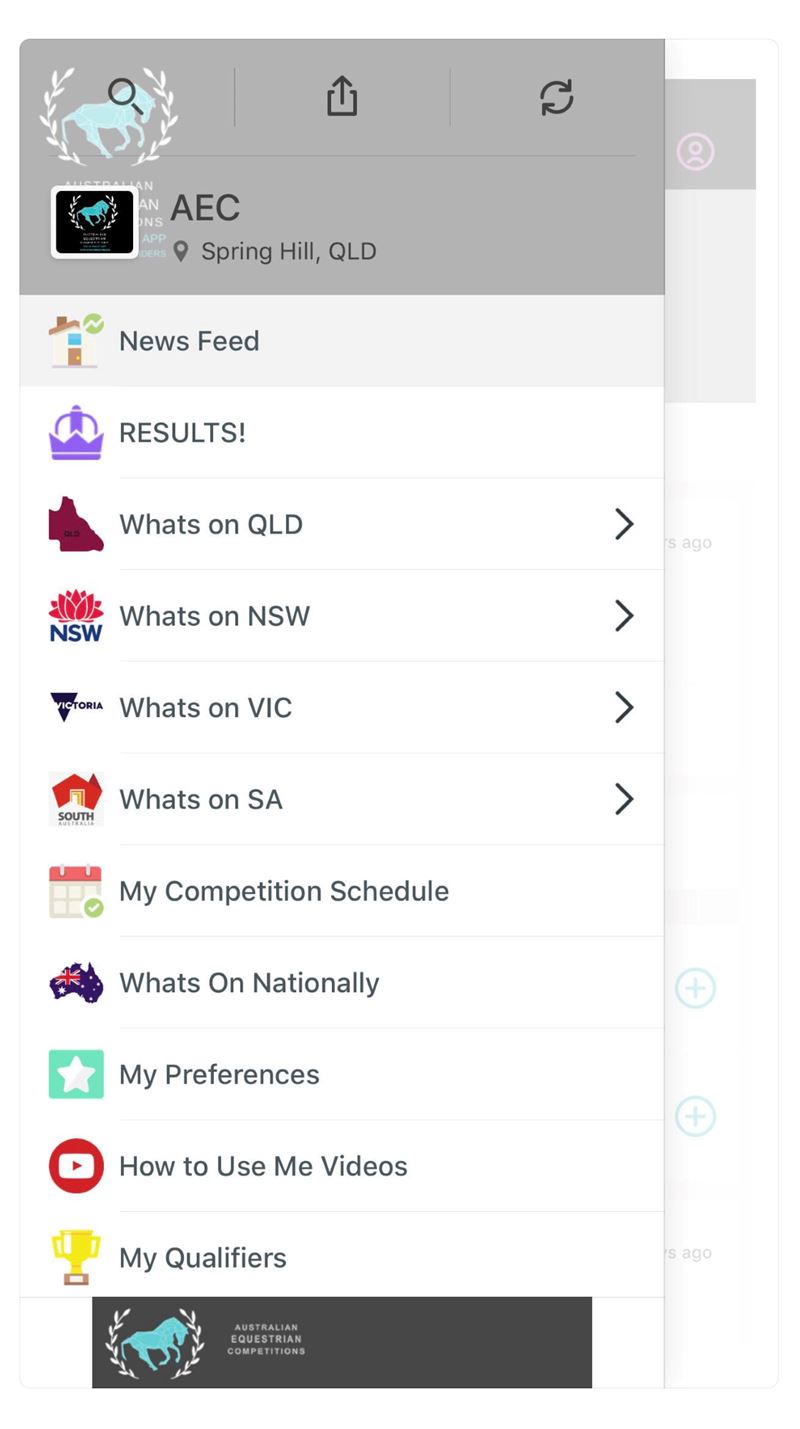Open Whats on VIC
800x1429 pixels.
pyautogui.click(x=340, y=708)
